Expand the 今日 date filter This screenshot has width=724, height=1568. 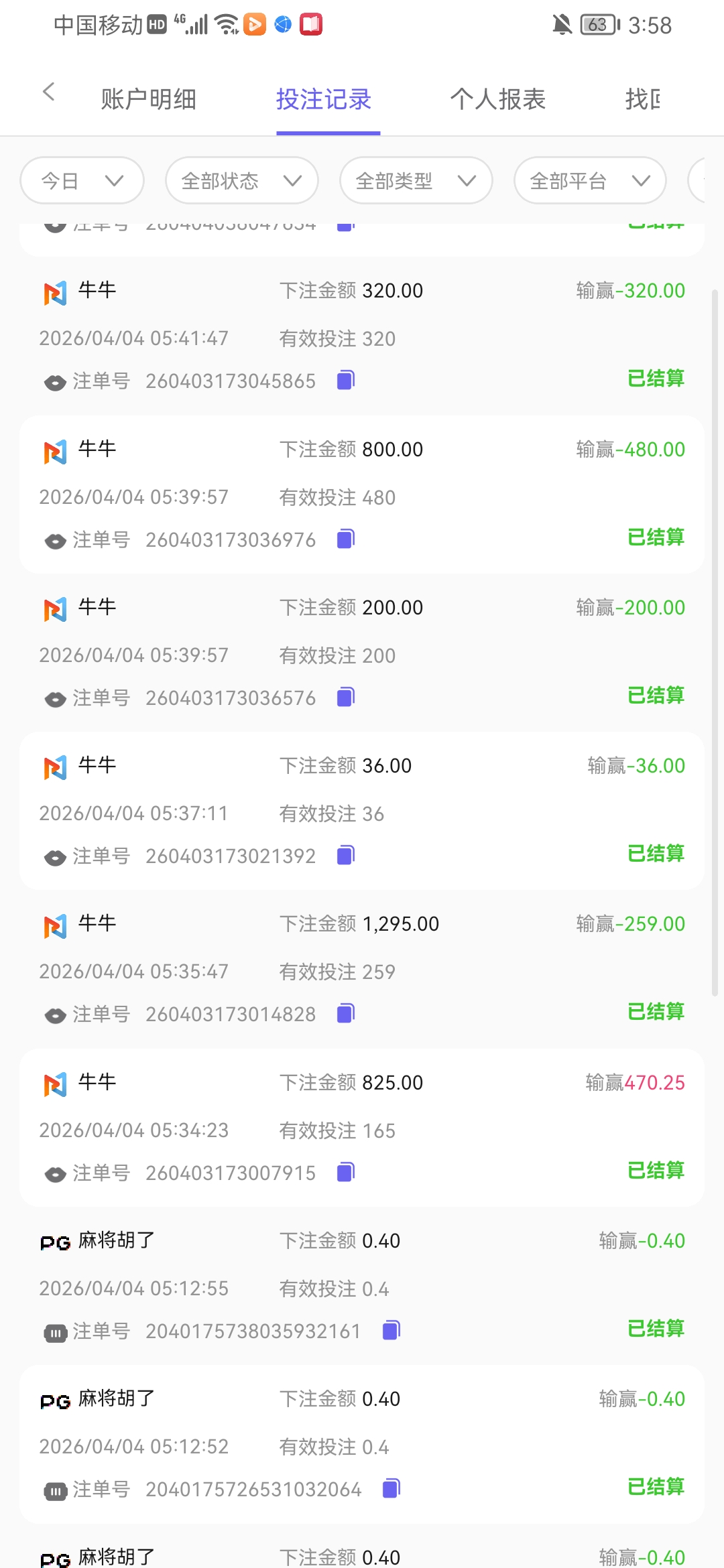(82, 180)
